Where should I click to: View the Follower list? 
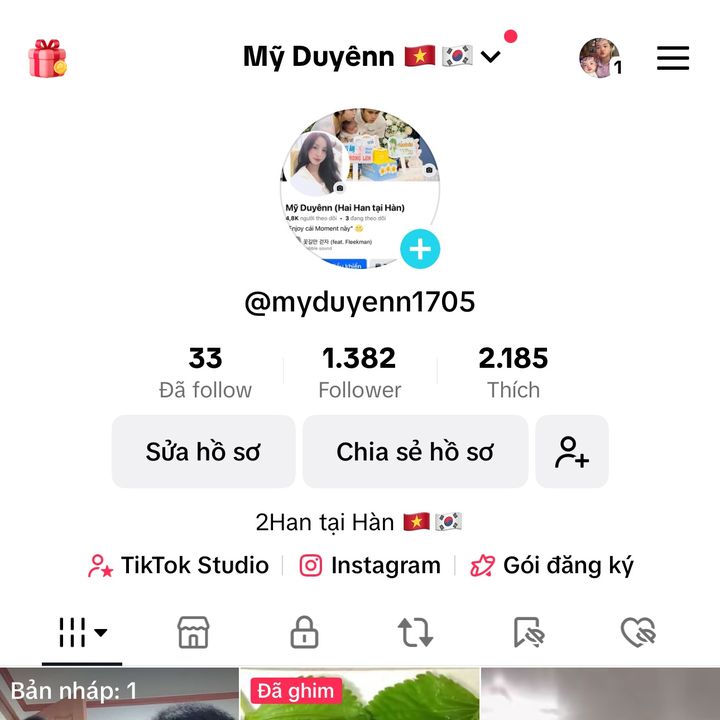[x=359, y=373]
